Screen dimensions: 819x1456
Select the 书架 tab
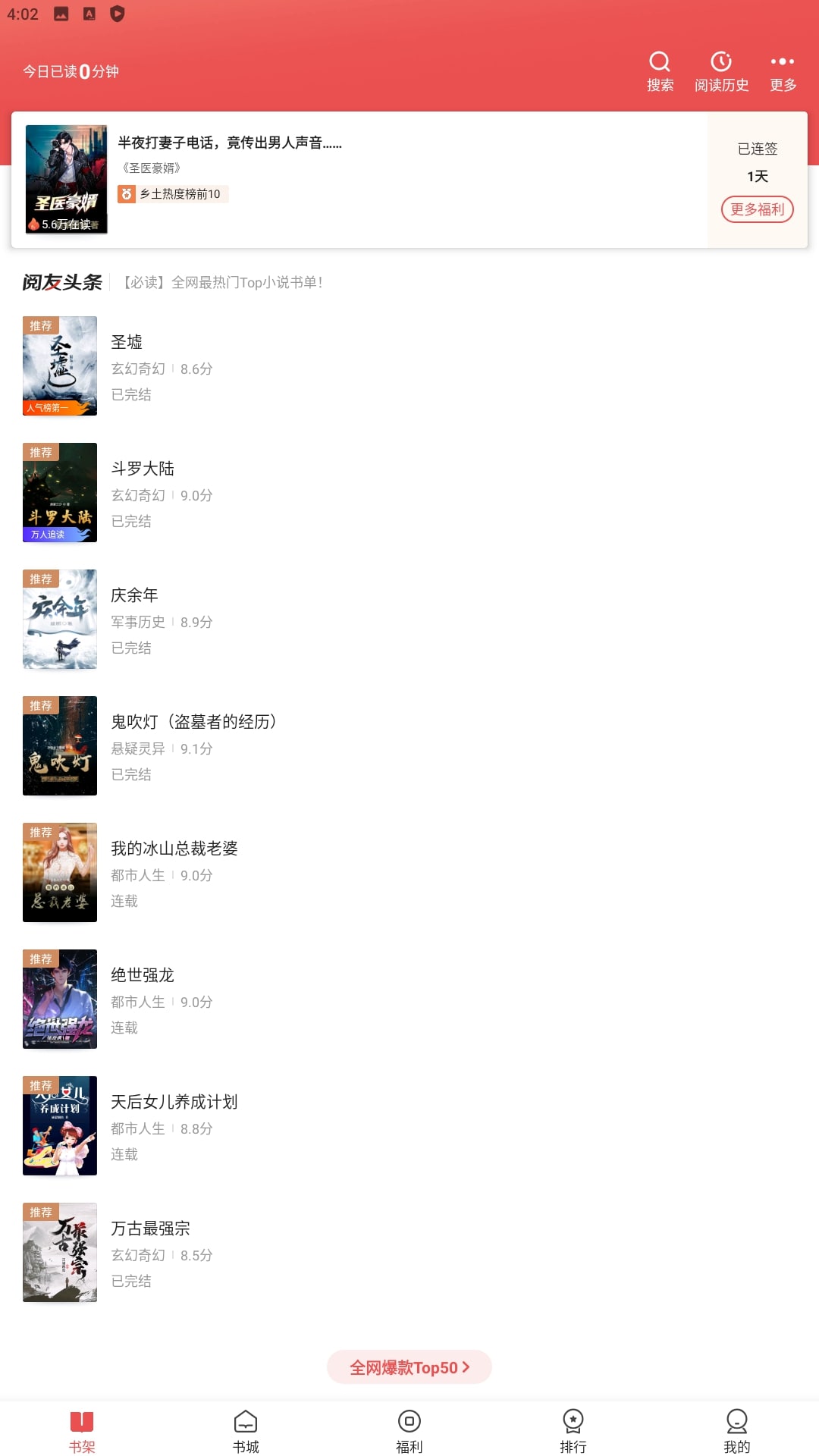82,1431
